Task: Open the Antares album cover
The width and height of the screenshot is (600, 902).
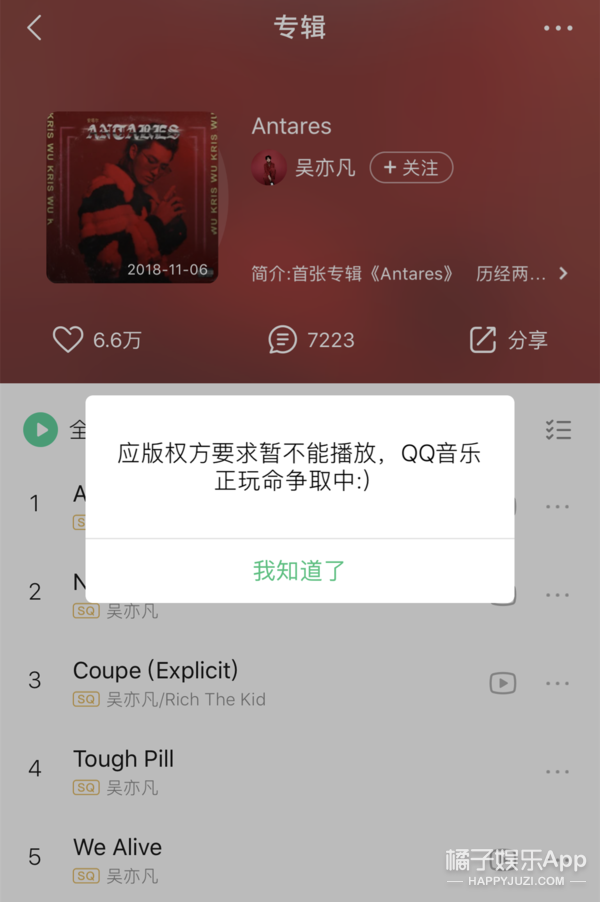Action: point(132,197)
